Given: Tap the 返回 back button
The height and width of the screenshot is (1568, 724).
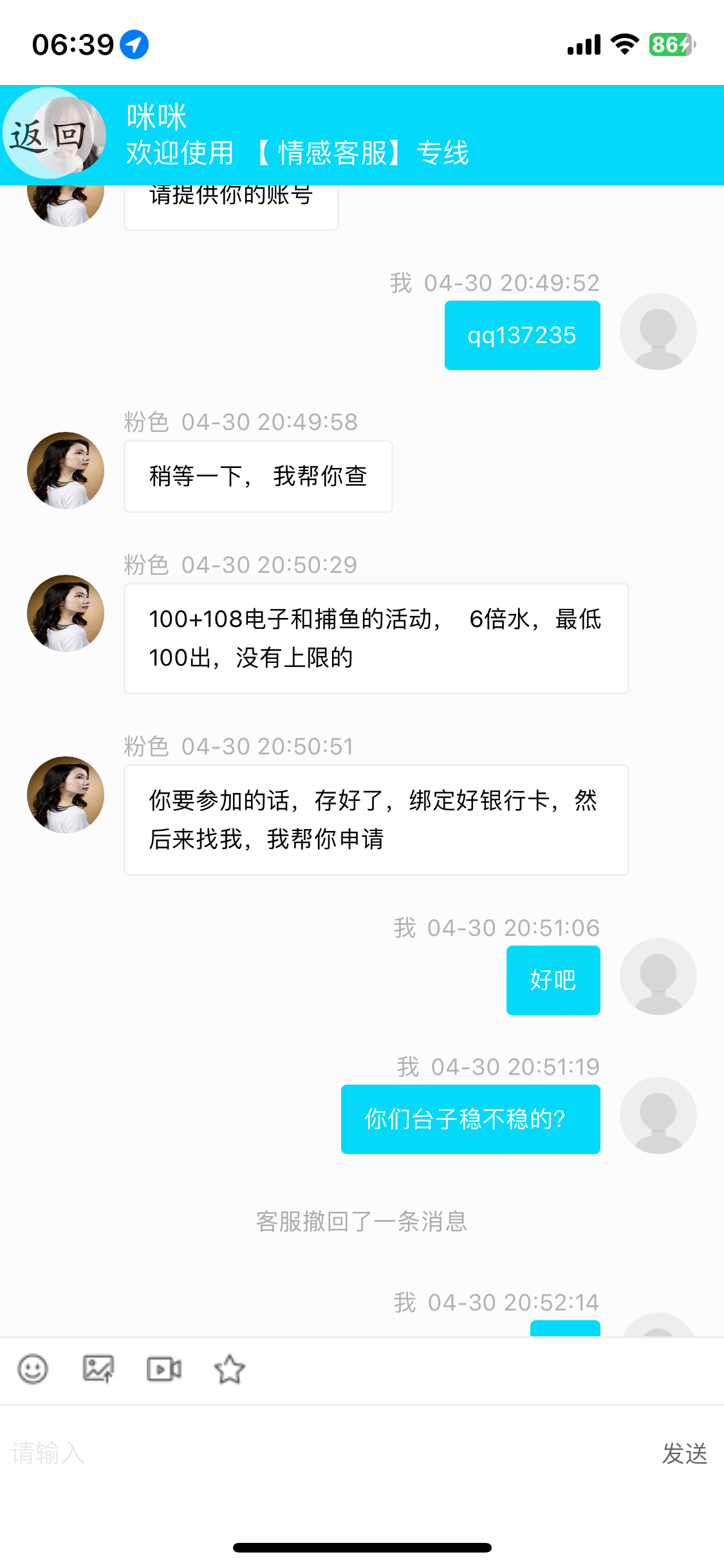Looking at the screenshot, I should pyautogui.click(x=49, y=135).
